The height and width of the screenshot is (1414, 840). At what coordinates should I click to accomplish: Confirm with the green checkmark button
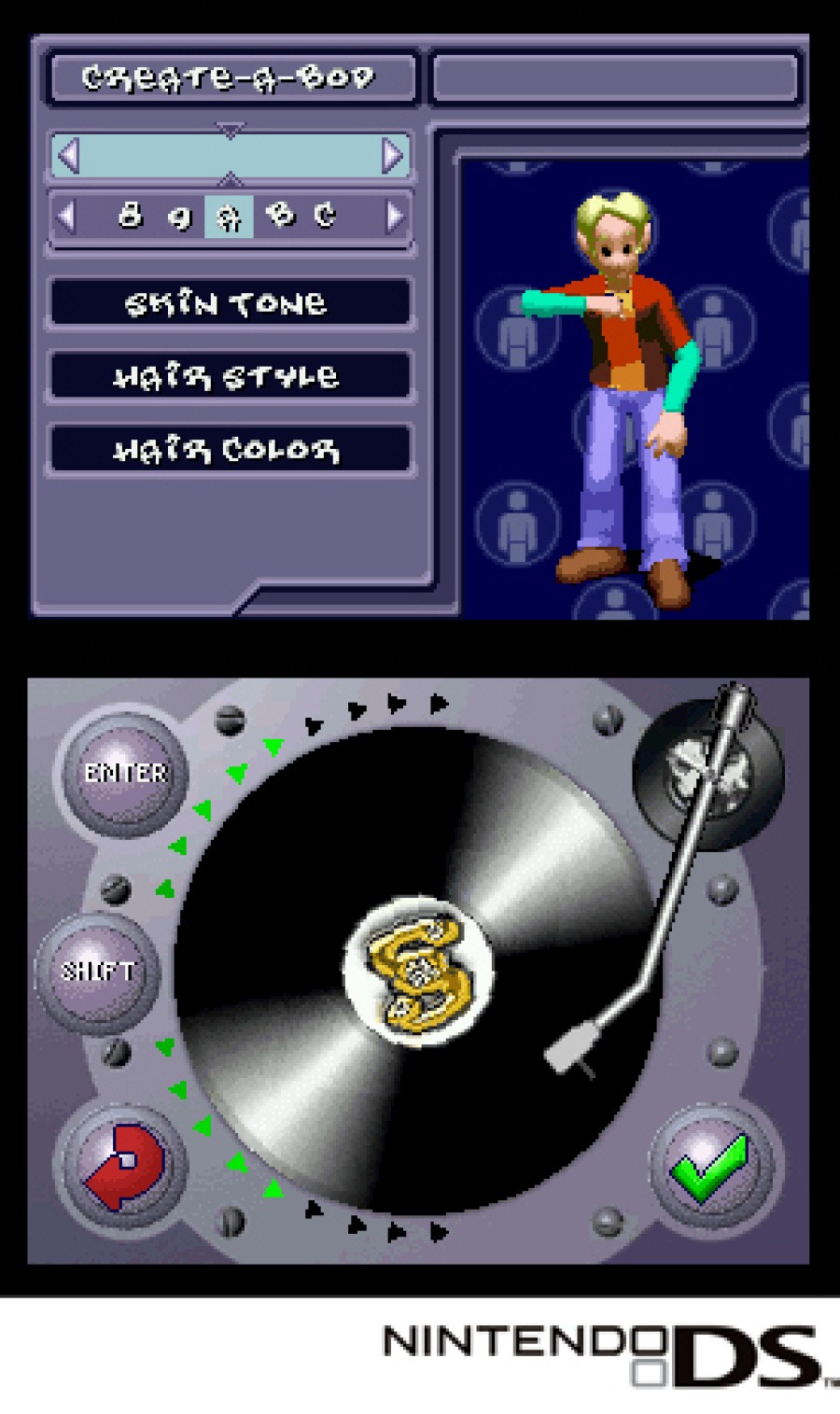pos(712,1167)
